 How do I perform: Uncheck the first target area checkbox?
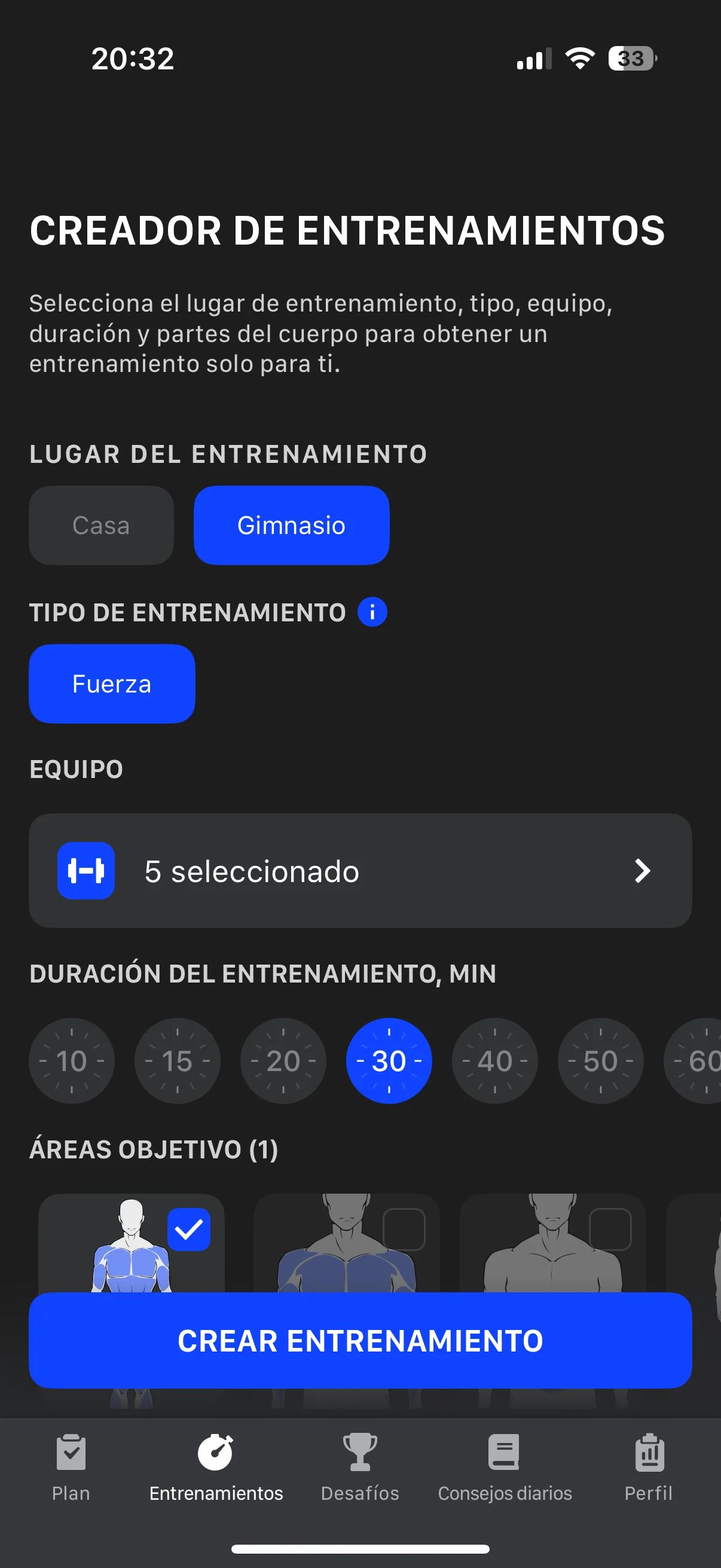(190, 1230)
